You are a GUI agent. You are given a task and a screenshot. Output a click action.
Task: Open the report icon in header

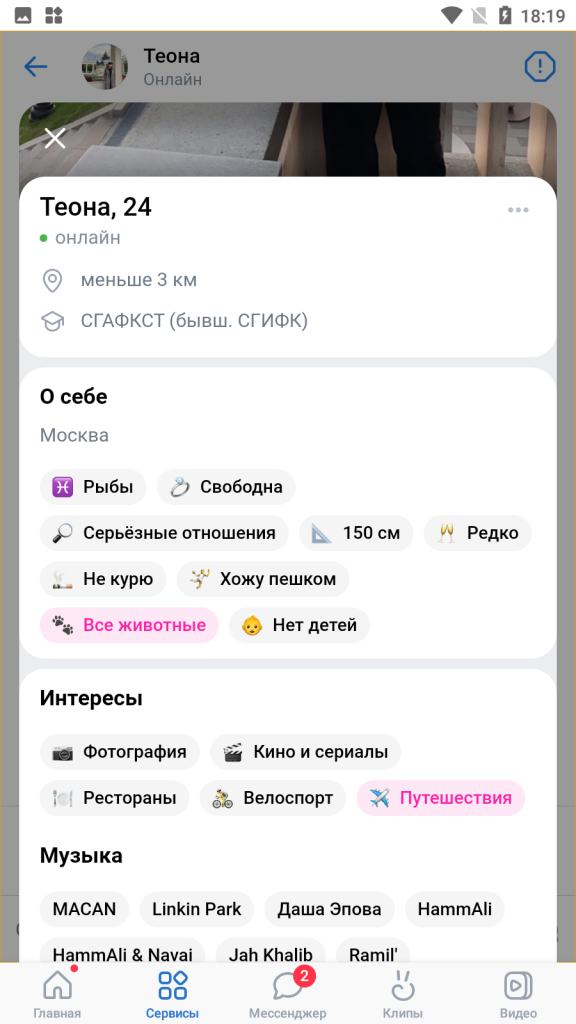[539, 67]
